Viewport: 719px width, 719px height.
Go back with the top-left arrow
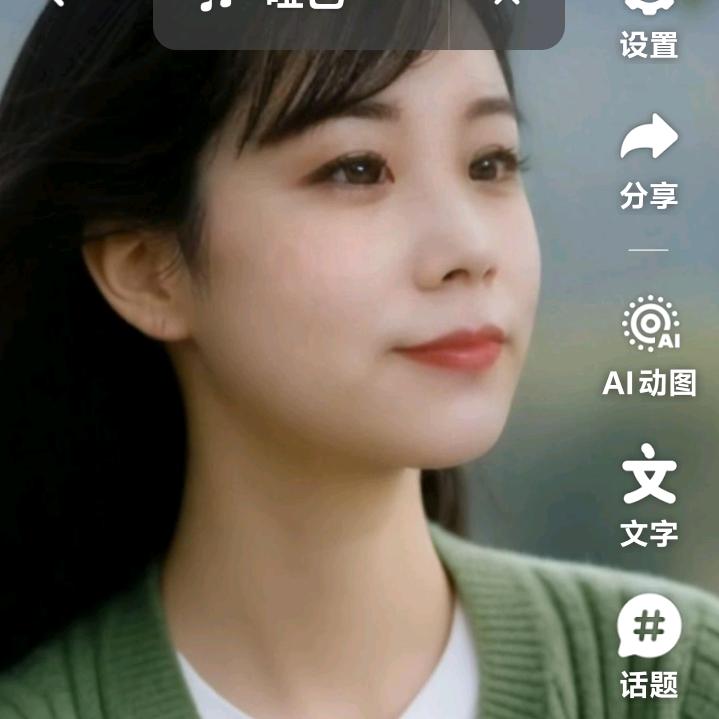55,6
